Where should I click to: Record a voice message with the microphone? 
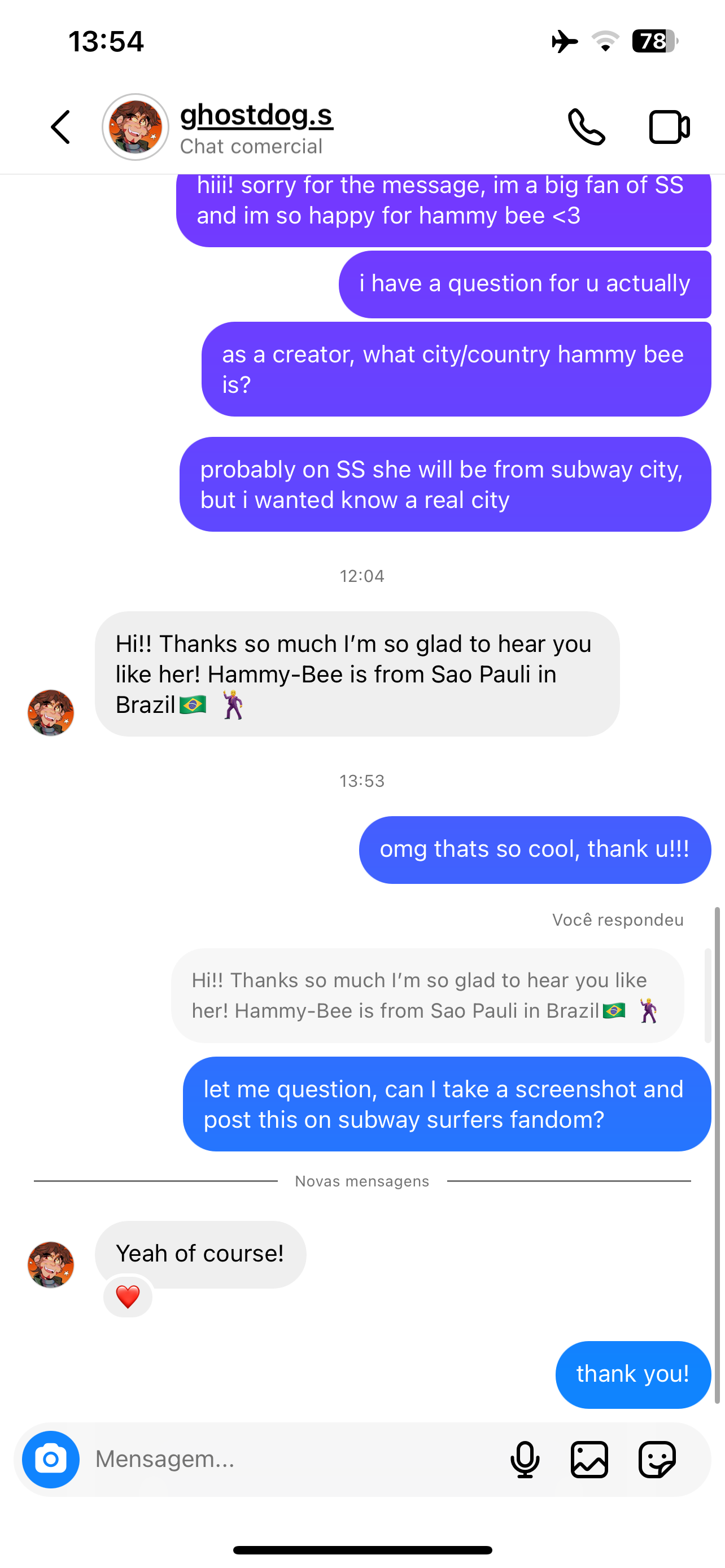[x=525, y=1459]
